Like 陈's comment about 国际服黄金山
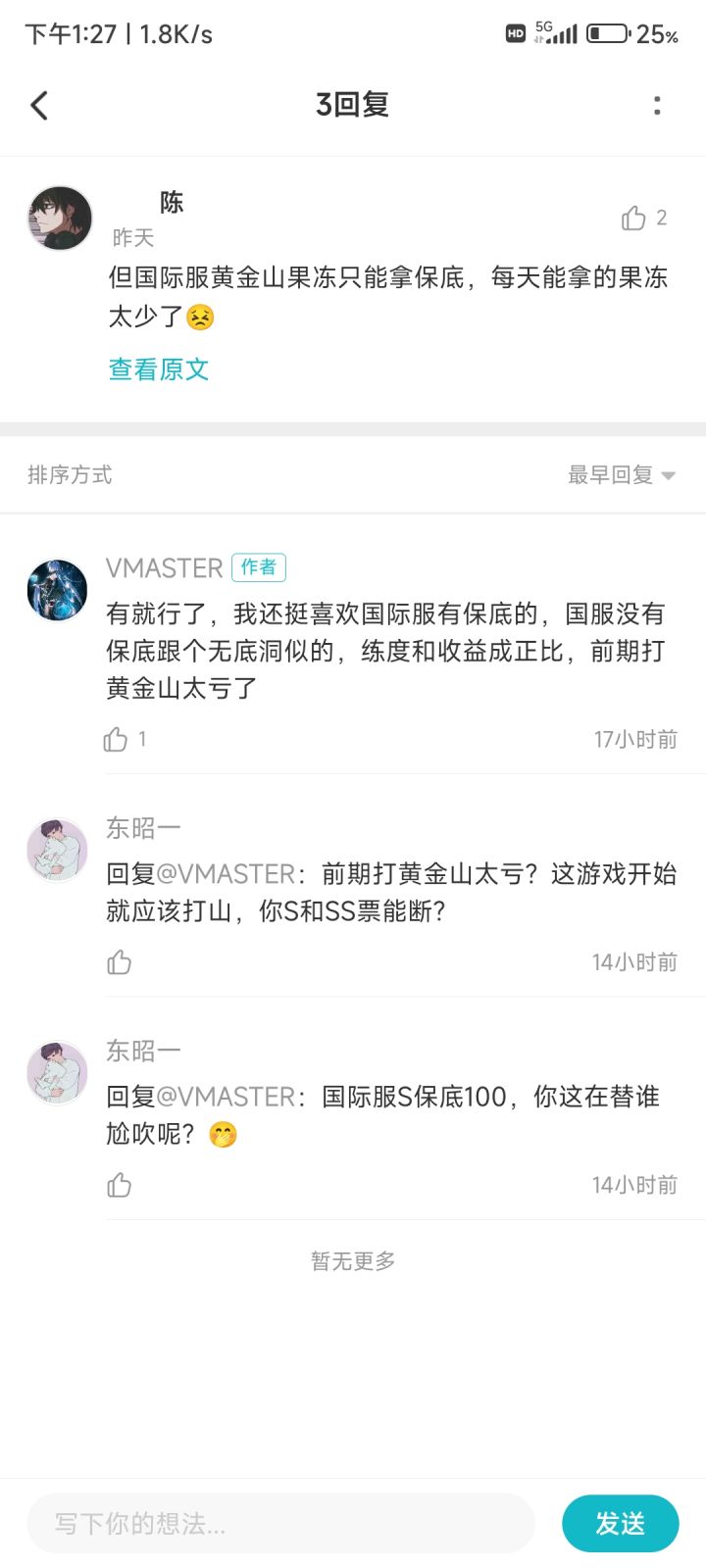The image size is (706, 1568). [634, 218]
